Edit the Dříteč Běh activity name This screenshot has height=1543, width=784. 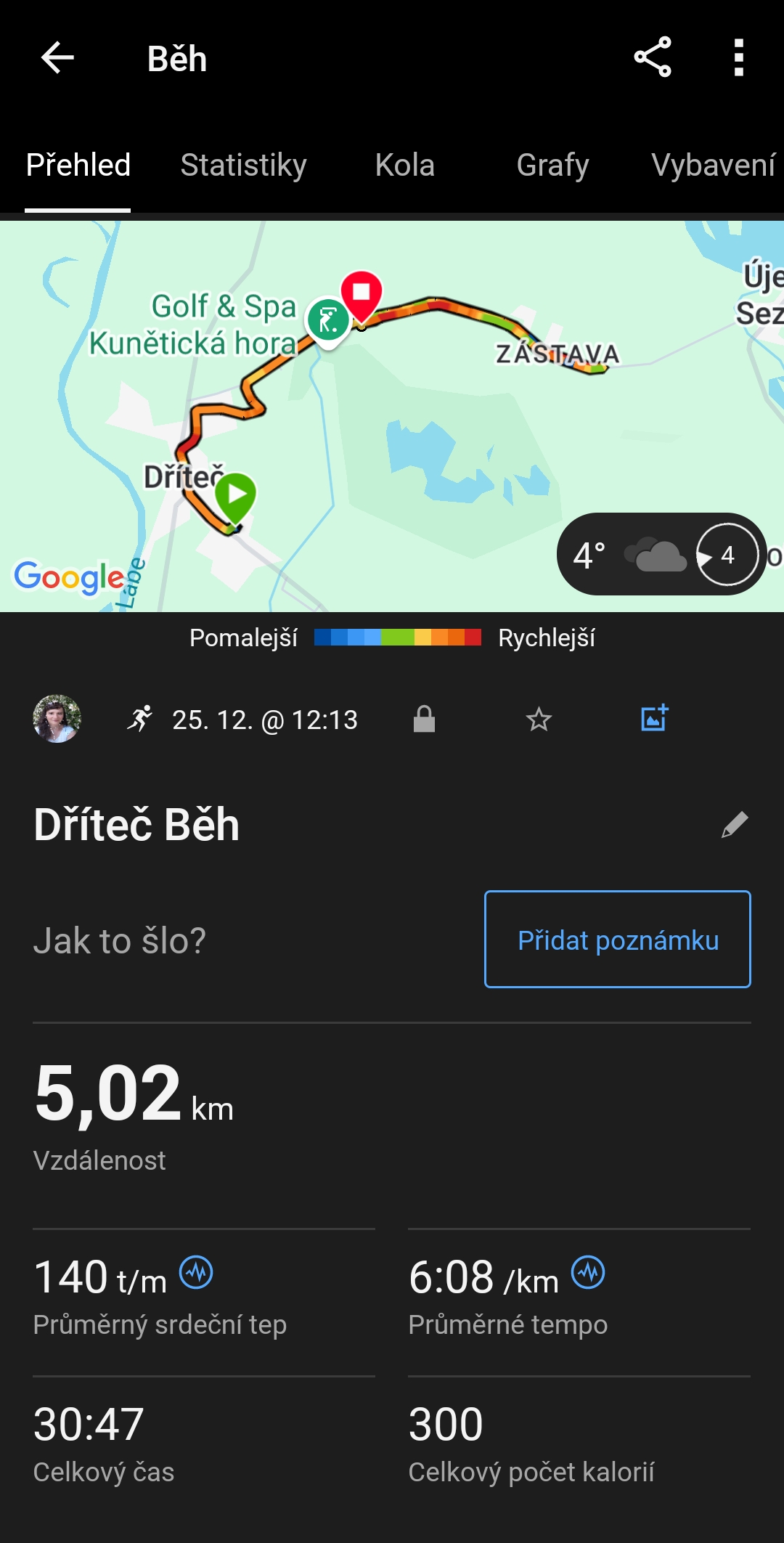tap(735, 825)
